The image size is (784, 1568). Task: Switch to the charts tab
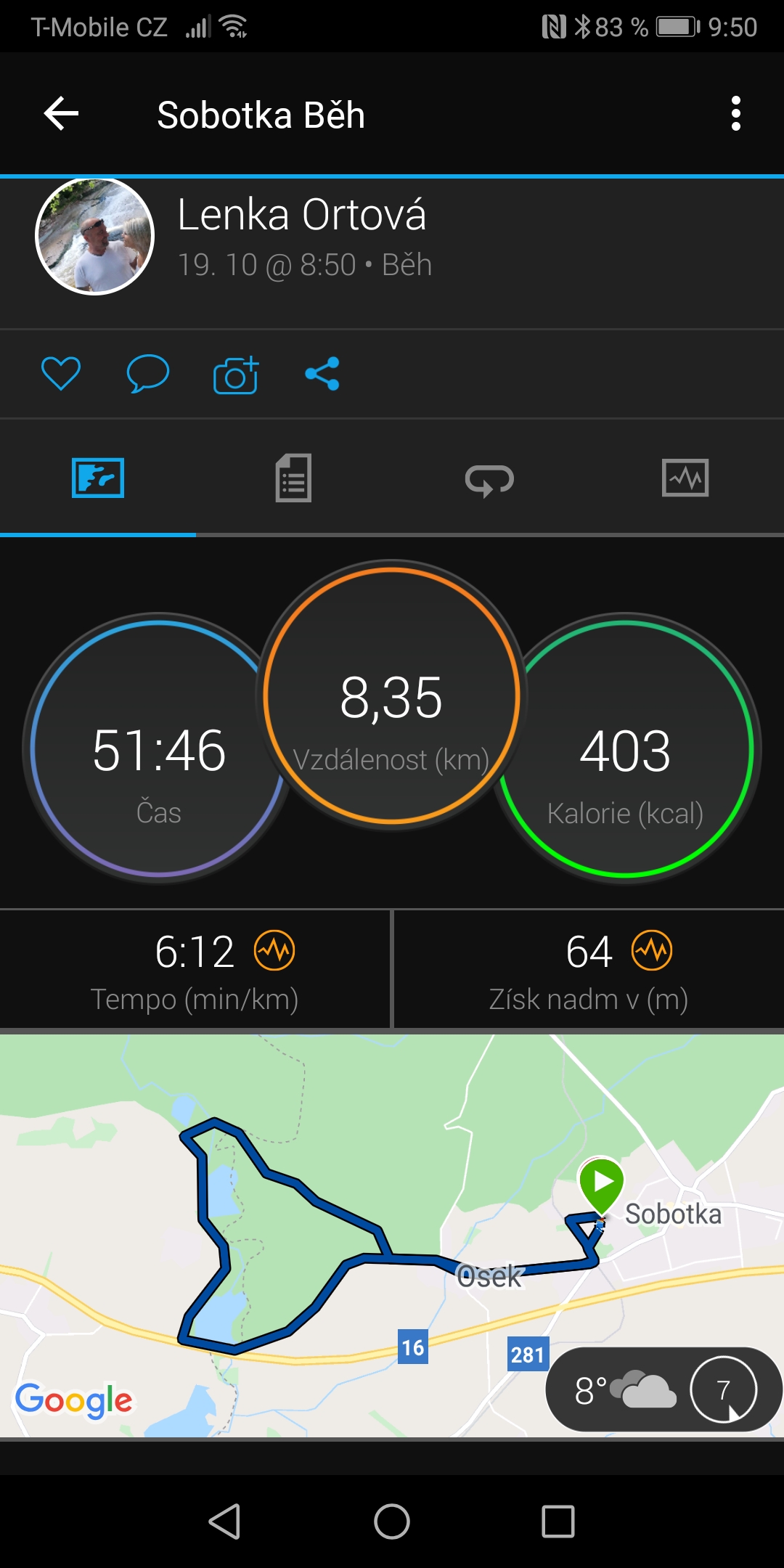point(685,478)
